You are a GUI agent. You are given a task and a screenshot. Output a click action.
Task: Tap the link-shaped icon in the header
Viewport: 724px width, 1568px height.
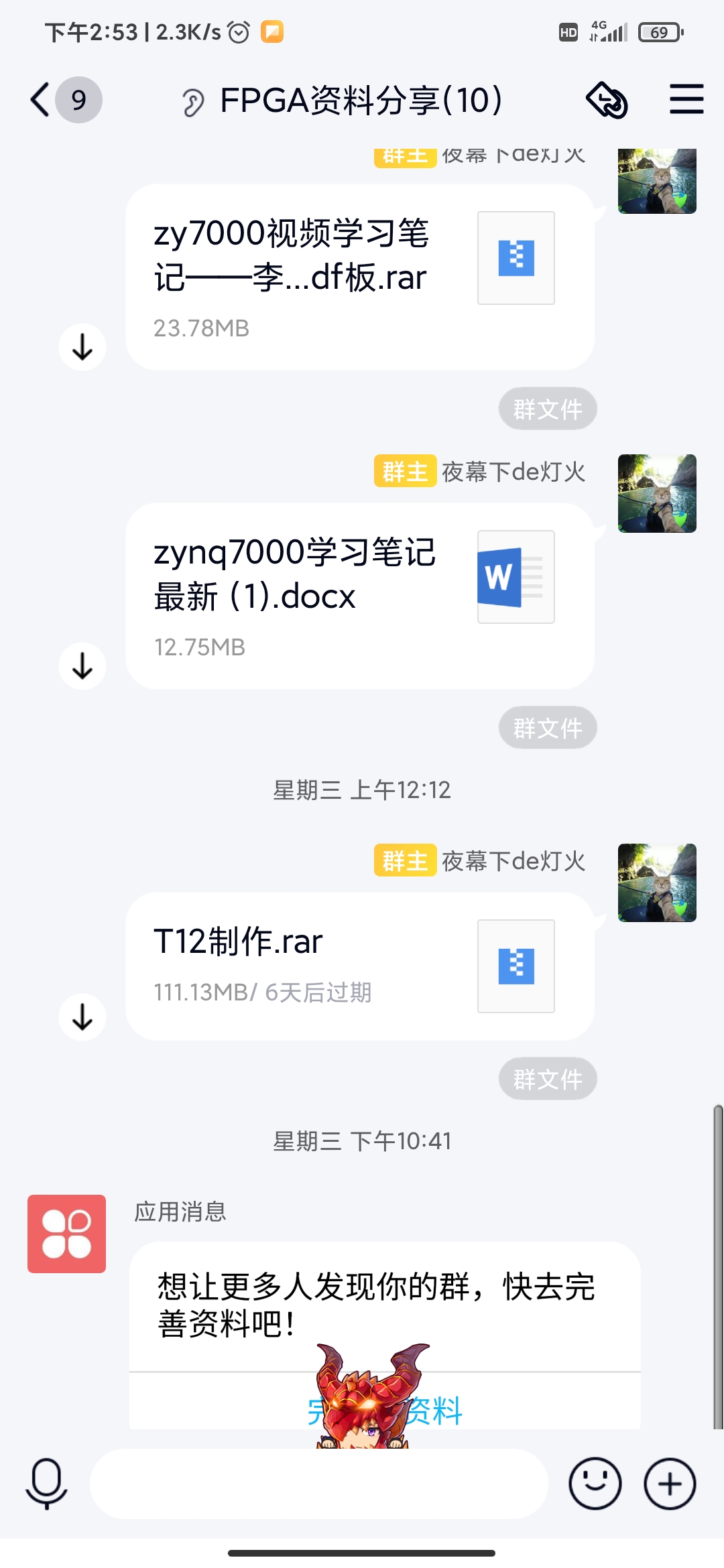coord(607,101)
